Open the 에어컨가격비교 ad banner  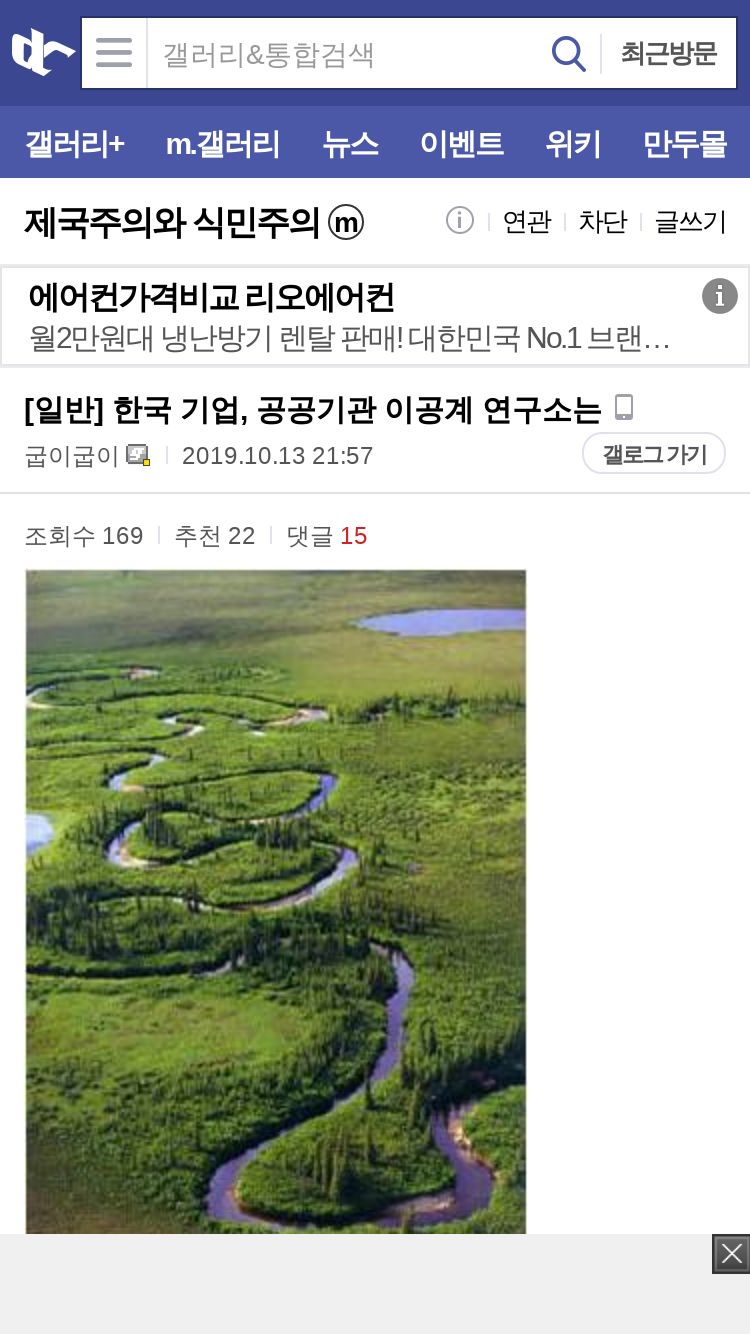coord(375,316)
